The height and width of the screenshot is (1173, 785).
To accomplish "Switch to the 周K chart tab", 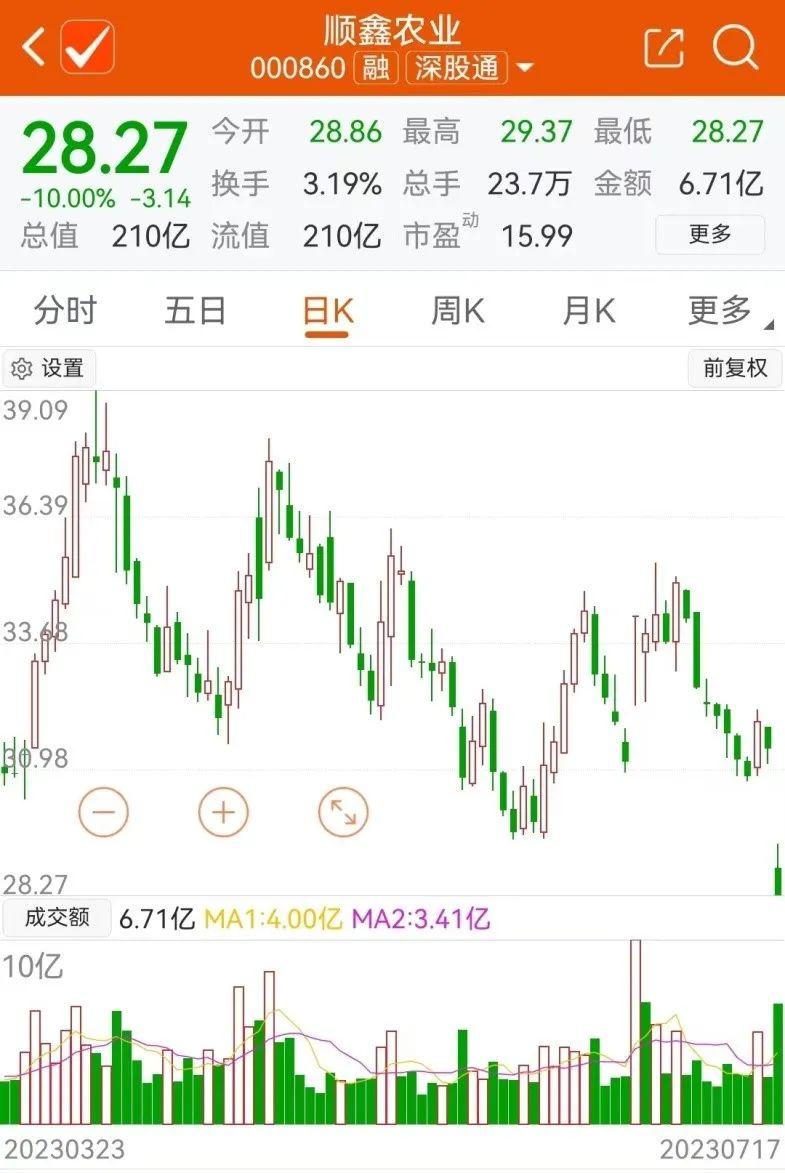I will click(457, 311).
